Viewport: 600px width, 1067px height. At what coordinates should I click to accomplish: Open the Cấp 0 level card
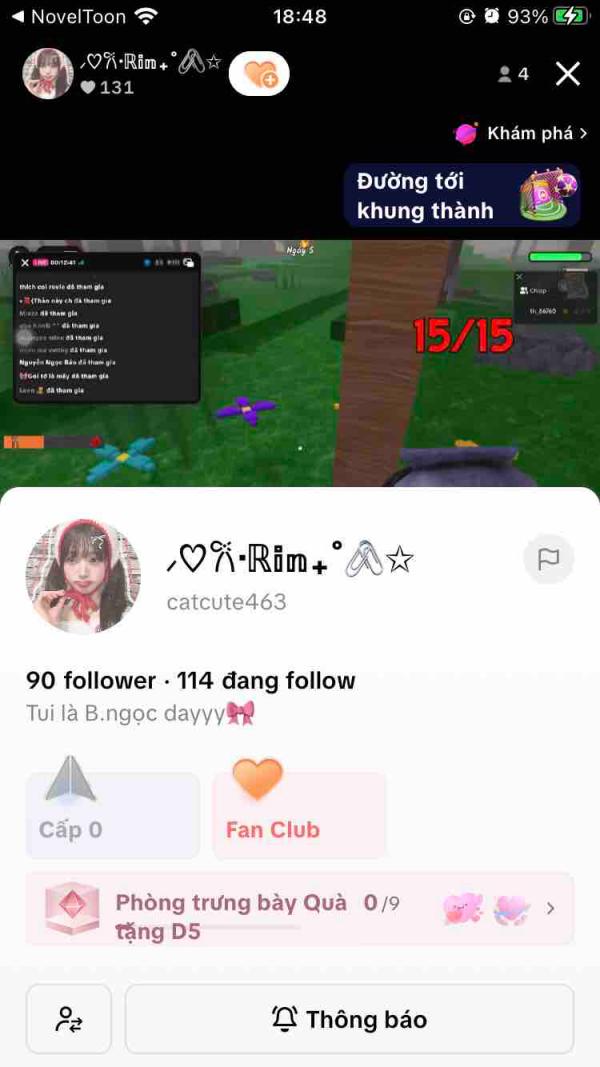click(x=112, y=814)
